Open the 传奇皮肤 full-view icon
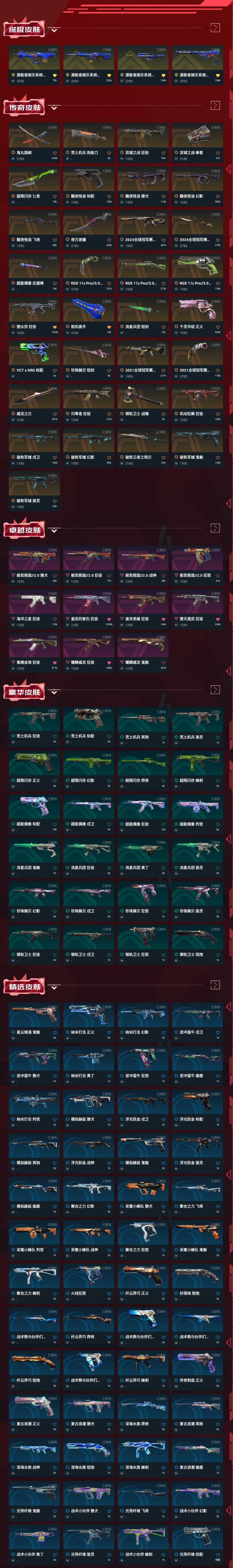Viewport: 233px width, 1568px height. pyautogui.click(x=214, y=105)
